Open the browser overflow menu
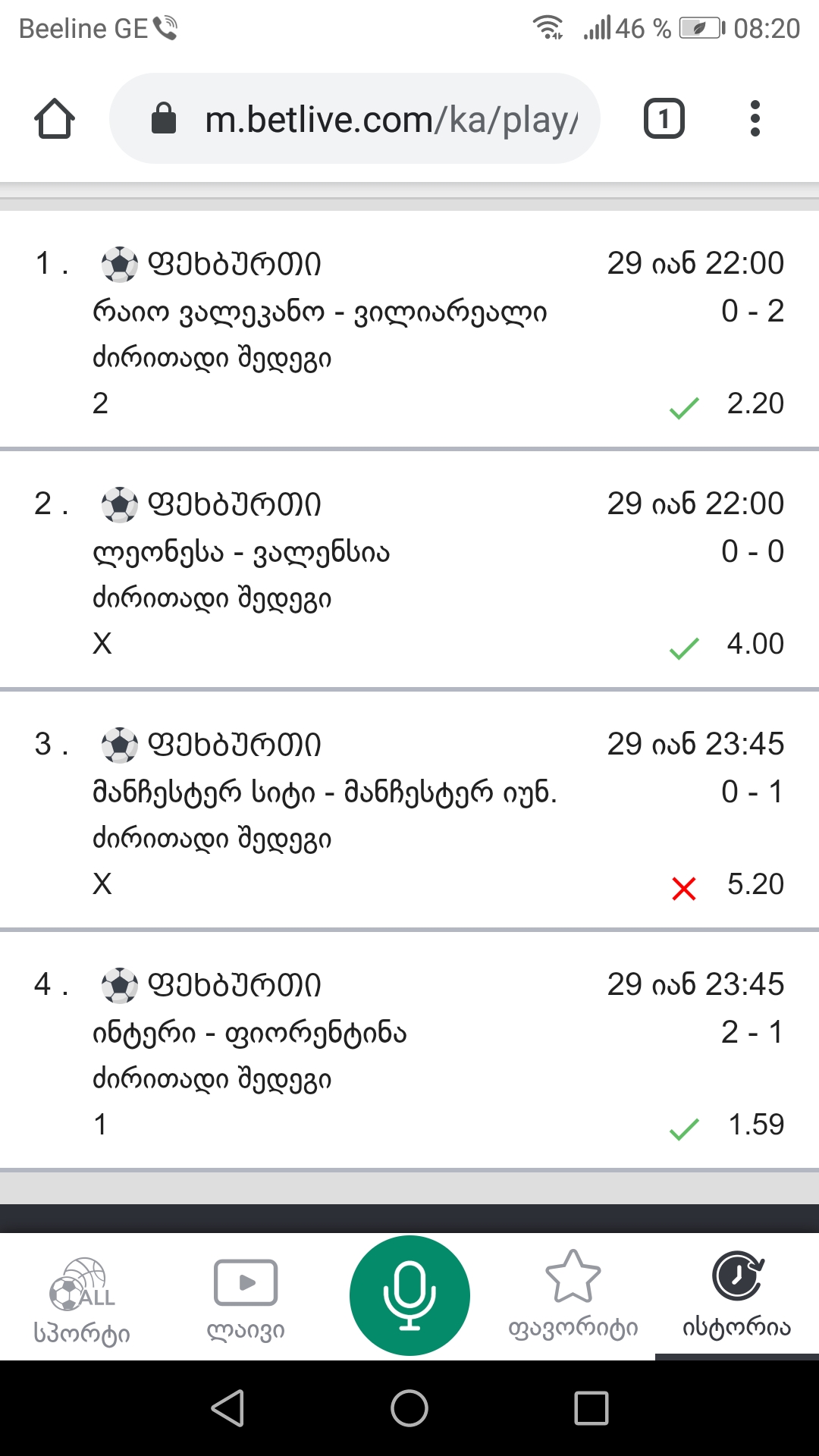819x1456 pixels. point(755,119)
